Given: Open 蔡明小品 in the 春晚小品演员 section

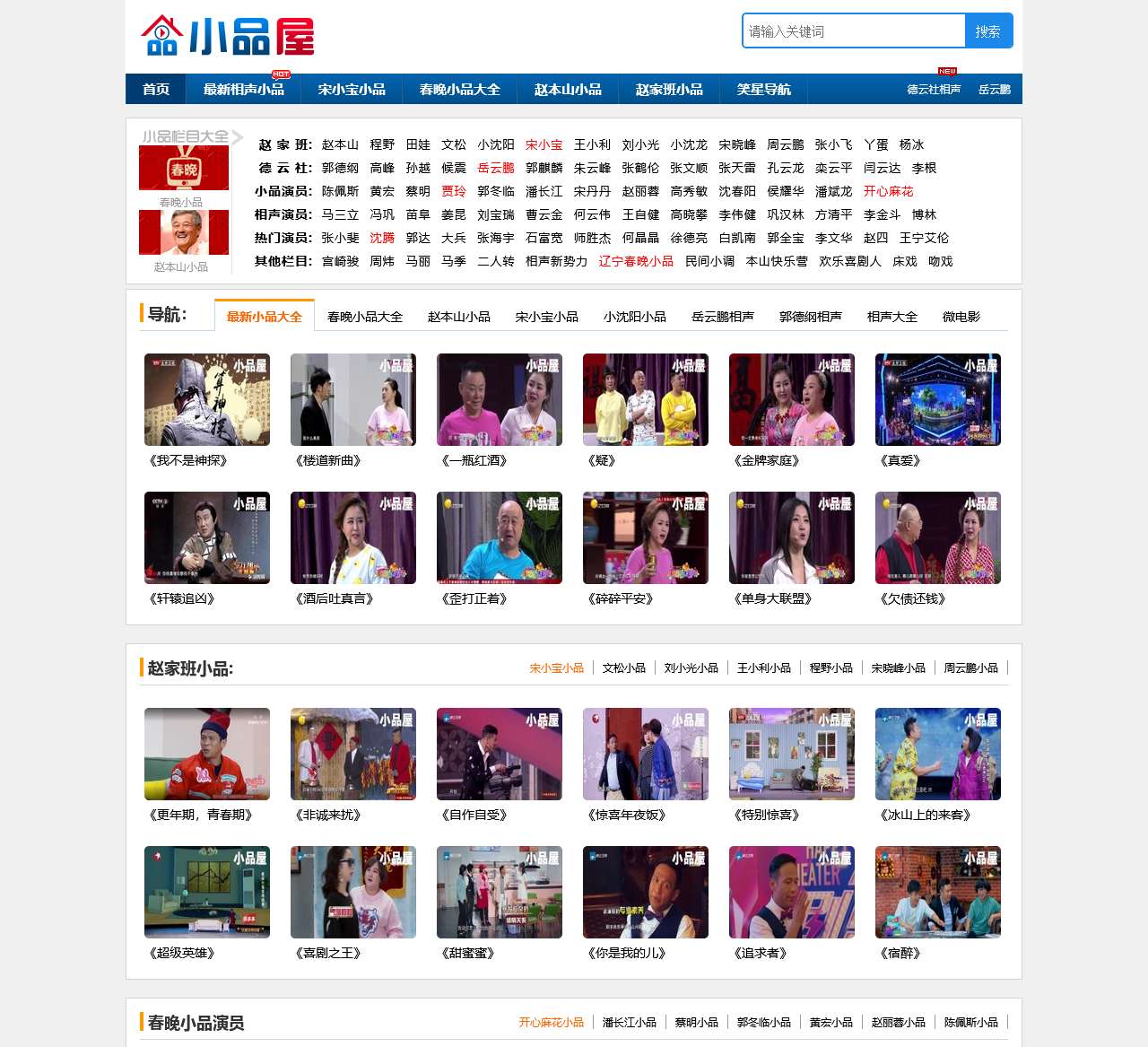Looking at the screenshot, I should point(696,1023).
